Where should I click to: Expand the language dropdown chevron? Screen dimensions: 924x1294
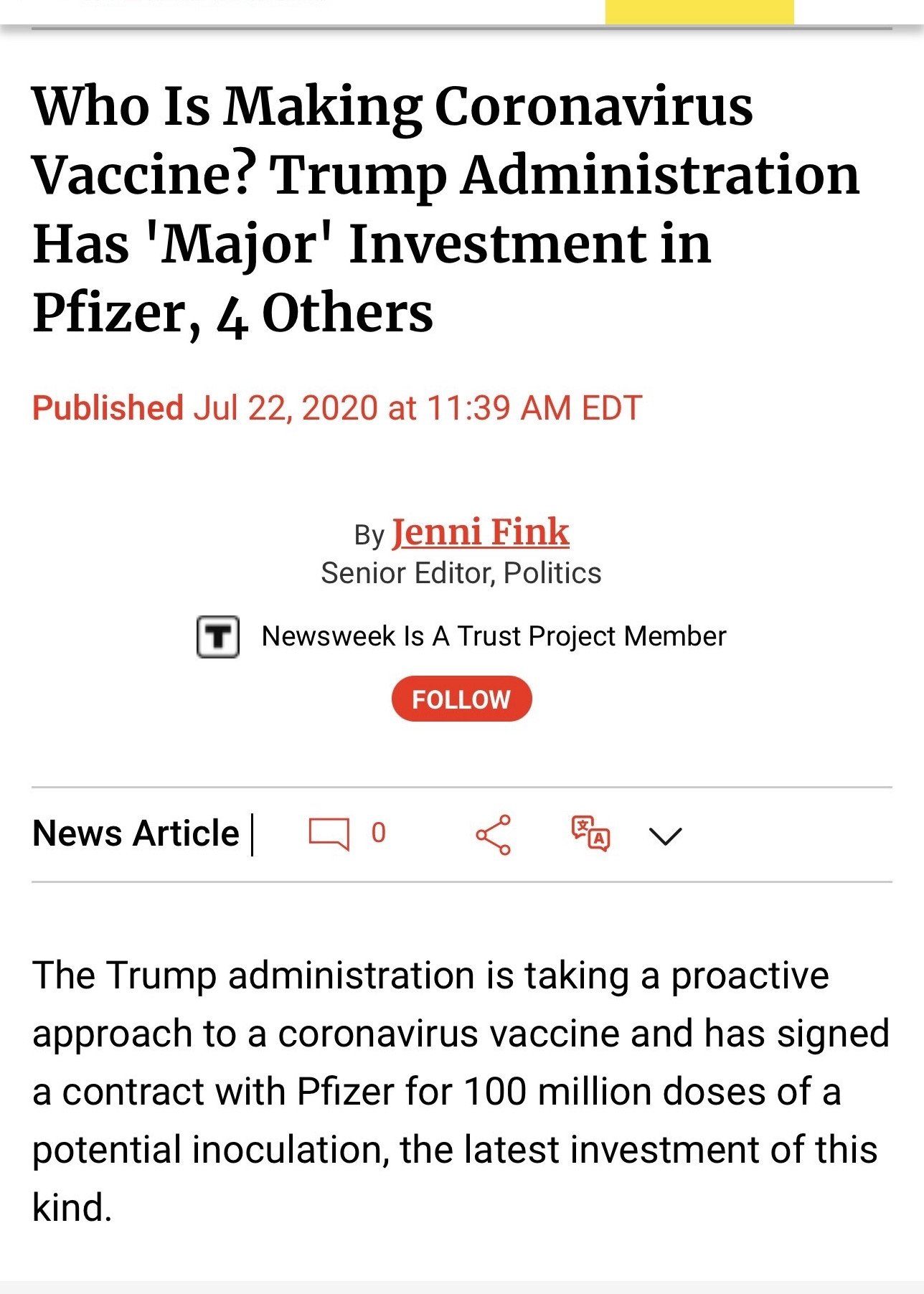pyautogui.click(x=665, y=836)
